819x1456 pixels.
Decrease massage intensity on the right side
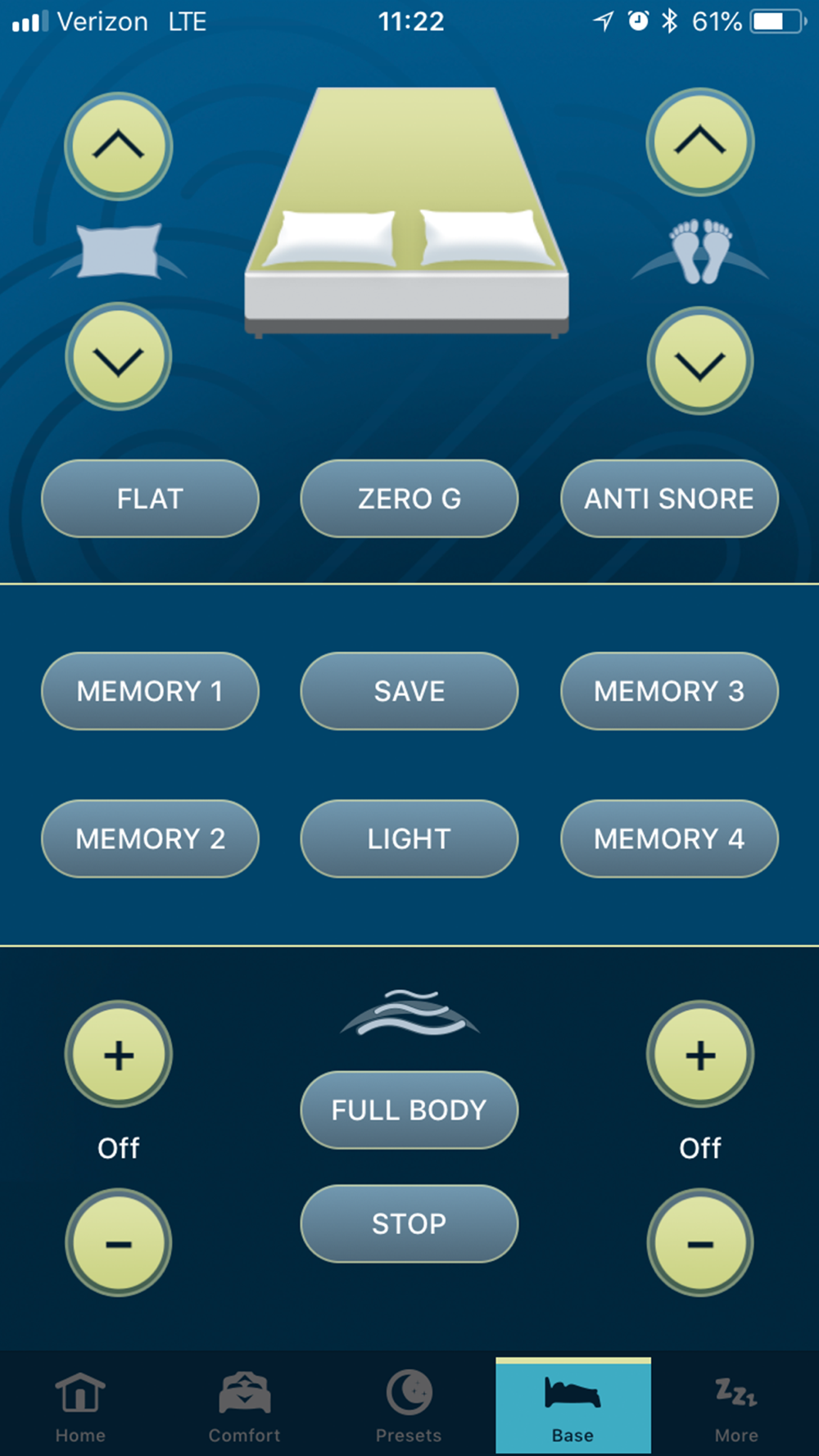pyautogui.click(x=700, y=1243)
